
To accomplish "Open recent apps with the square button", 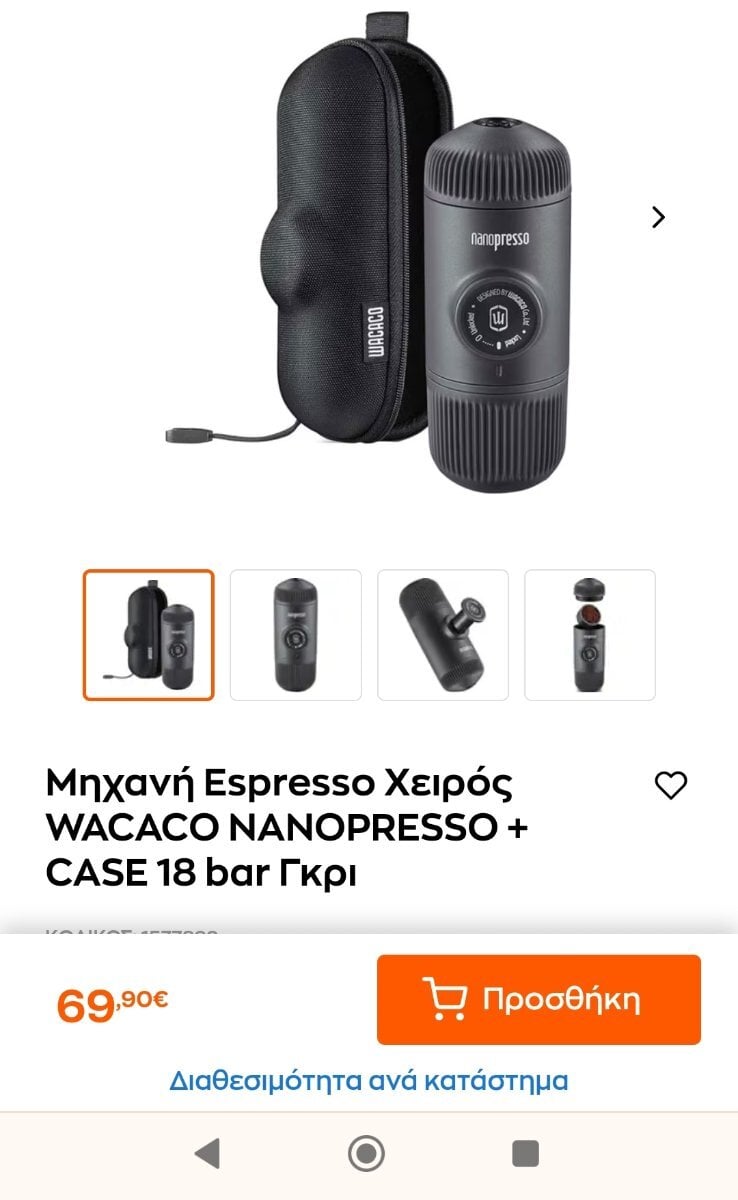I will pos(526,1153).
